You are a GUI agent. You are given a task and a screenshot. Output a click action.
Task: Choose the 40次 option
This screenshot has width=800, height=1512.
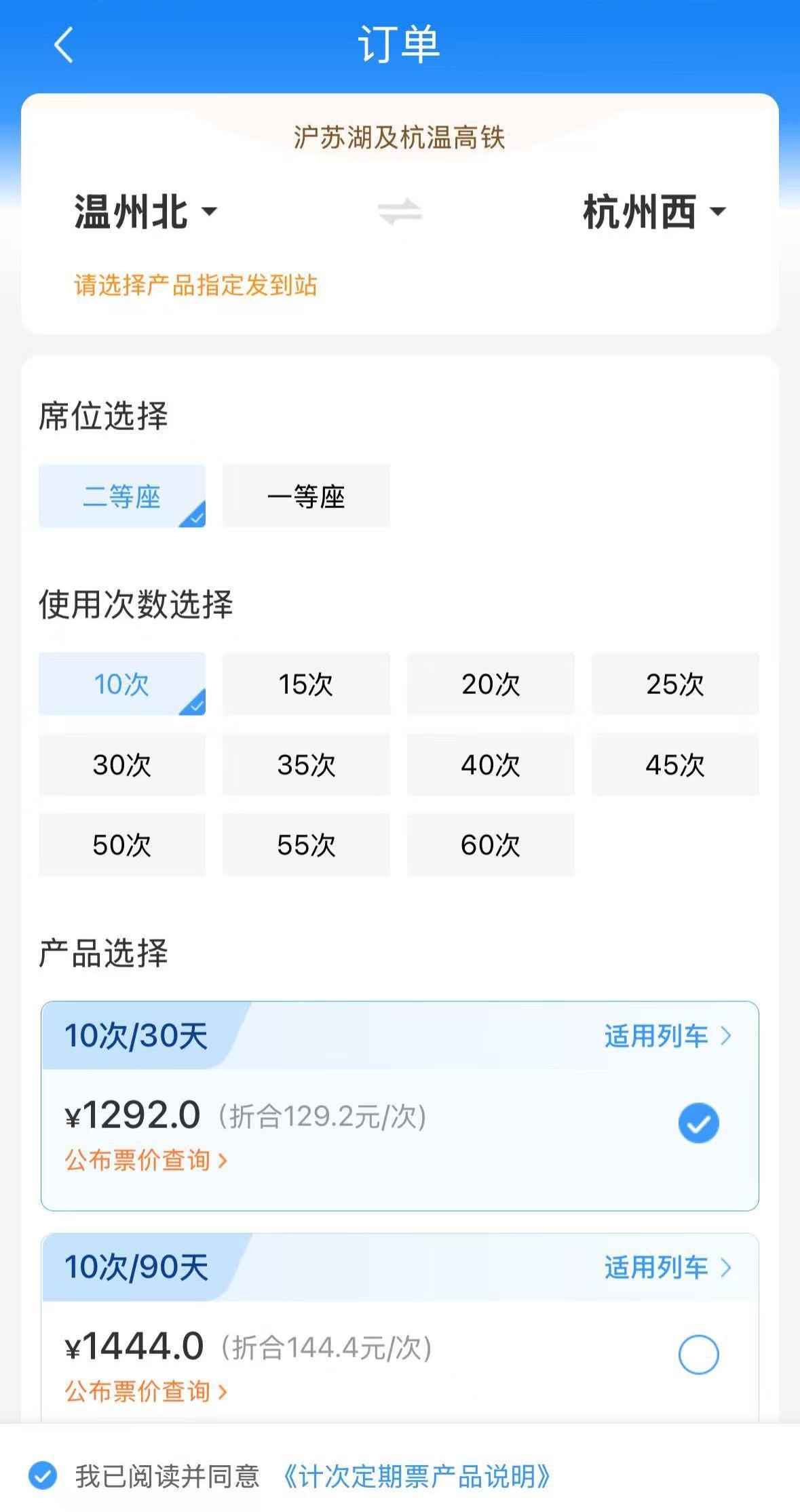coord(491,764)
